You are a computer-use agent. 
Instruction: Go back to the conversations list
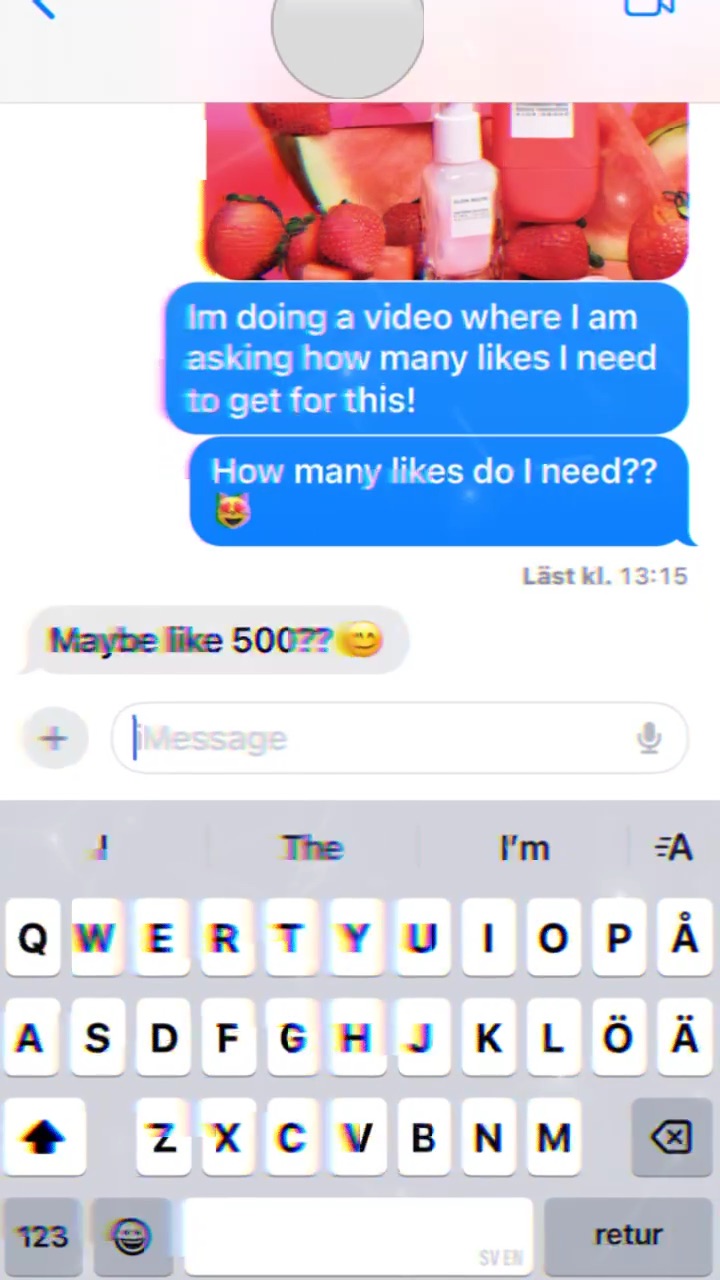pos(42,8)
